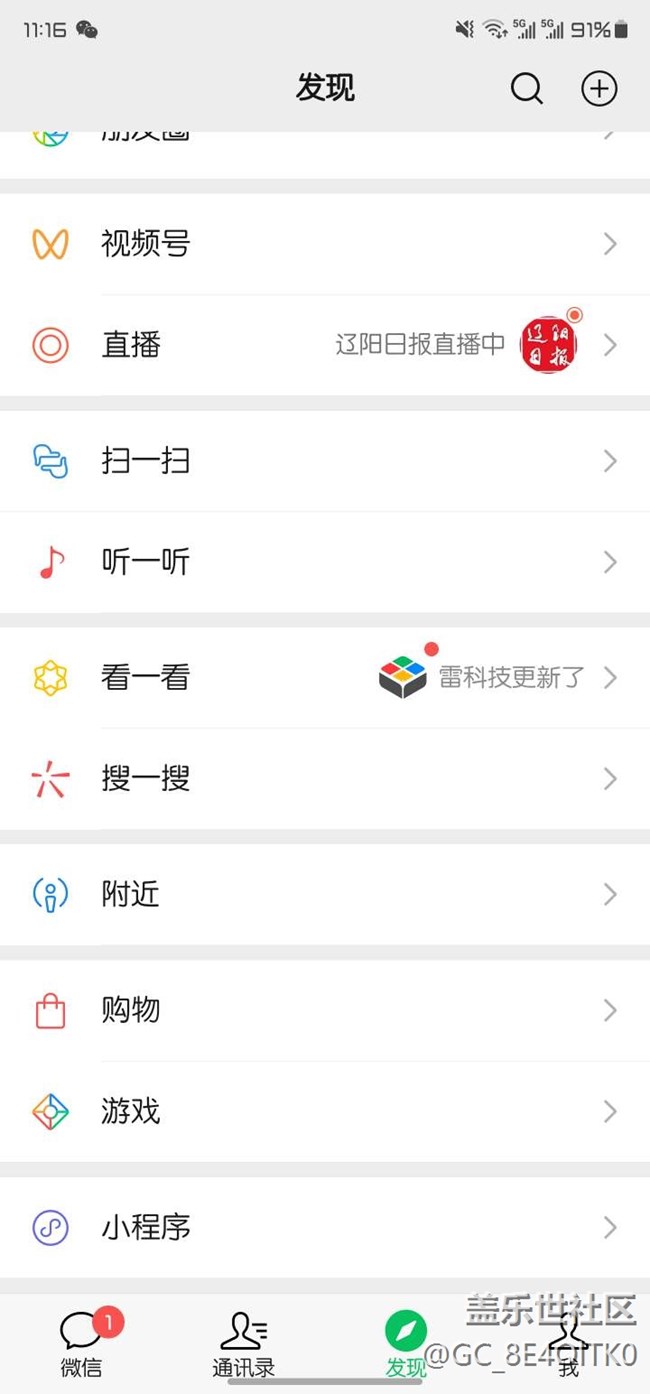This screenshot has height=1394, width=650.
Task: Select the 发现 discover tab
Action: click(x=405, y=1343)
